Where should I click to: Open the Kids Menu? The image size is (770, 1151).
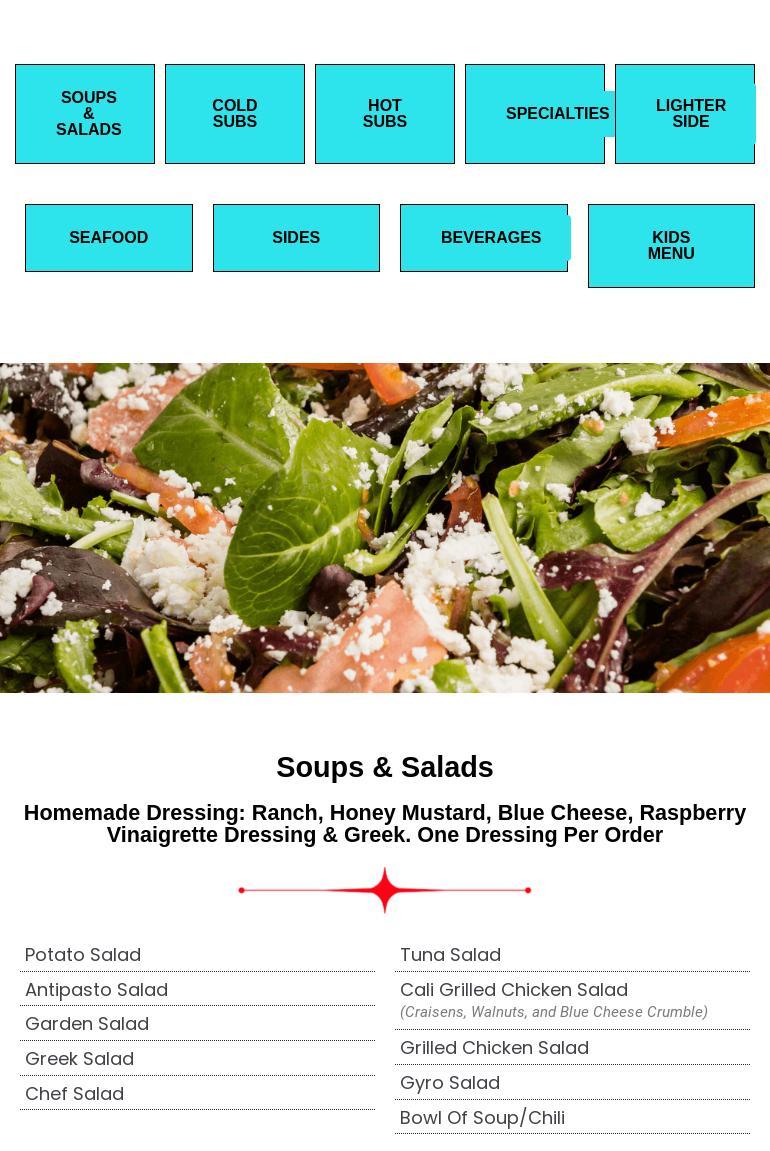[671, 246]
